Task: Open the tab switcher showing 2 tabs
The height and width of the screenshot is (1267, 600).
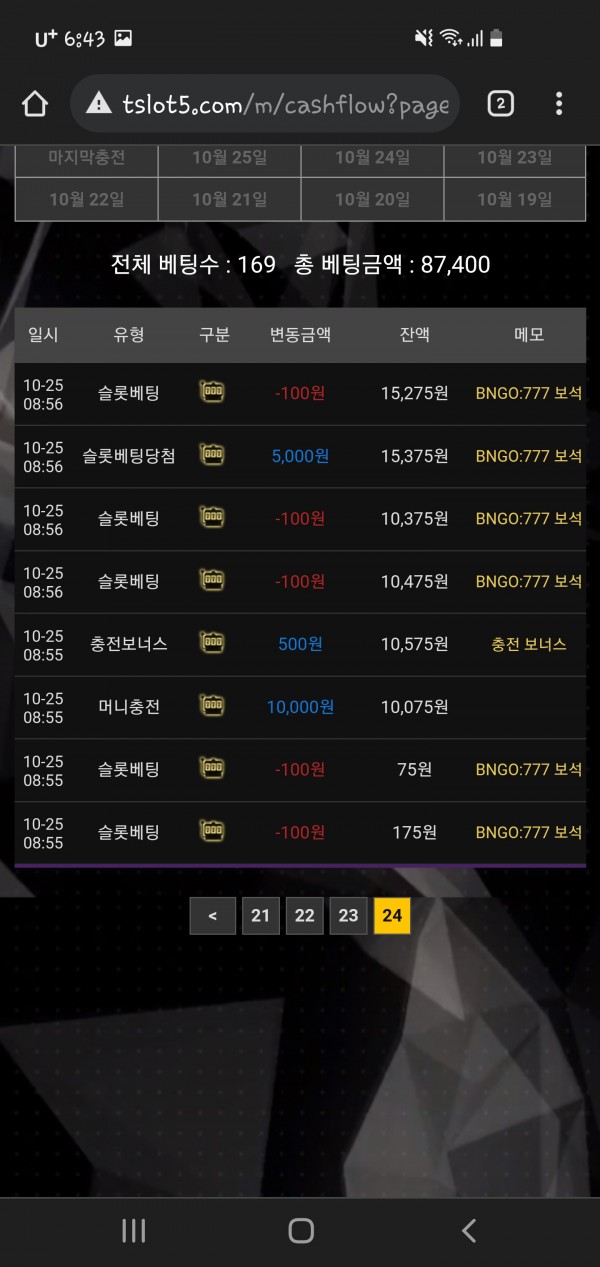Action: (x=500, y=104)
